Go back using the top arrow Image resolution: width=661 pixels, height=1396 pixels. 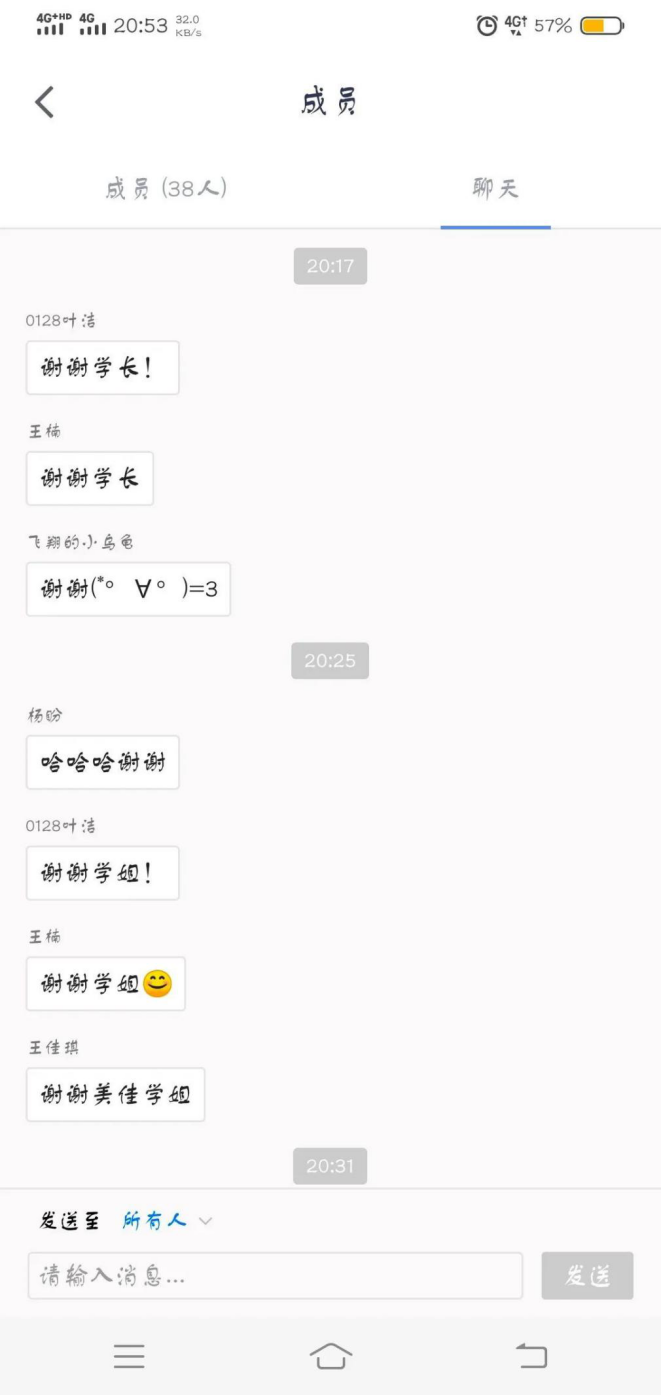click(44, 102)
